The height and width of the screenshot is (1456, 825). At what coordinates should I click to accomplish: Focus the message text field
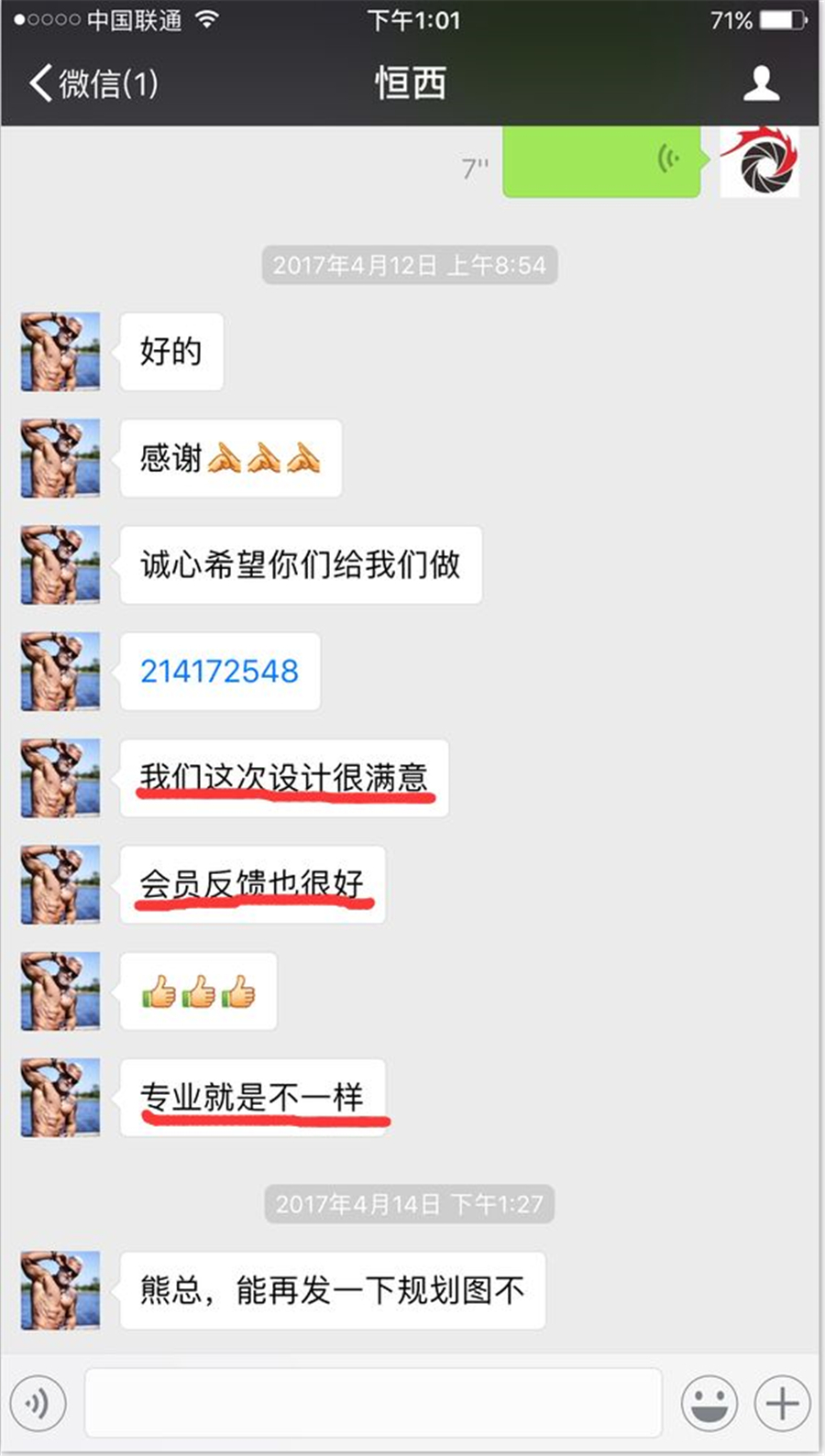click(373, 1403)
